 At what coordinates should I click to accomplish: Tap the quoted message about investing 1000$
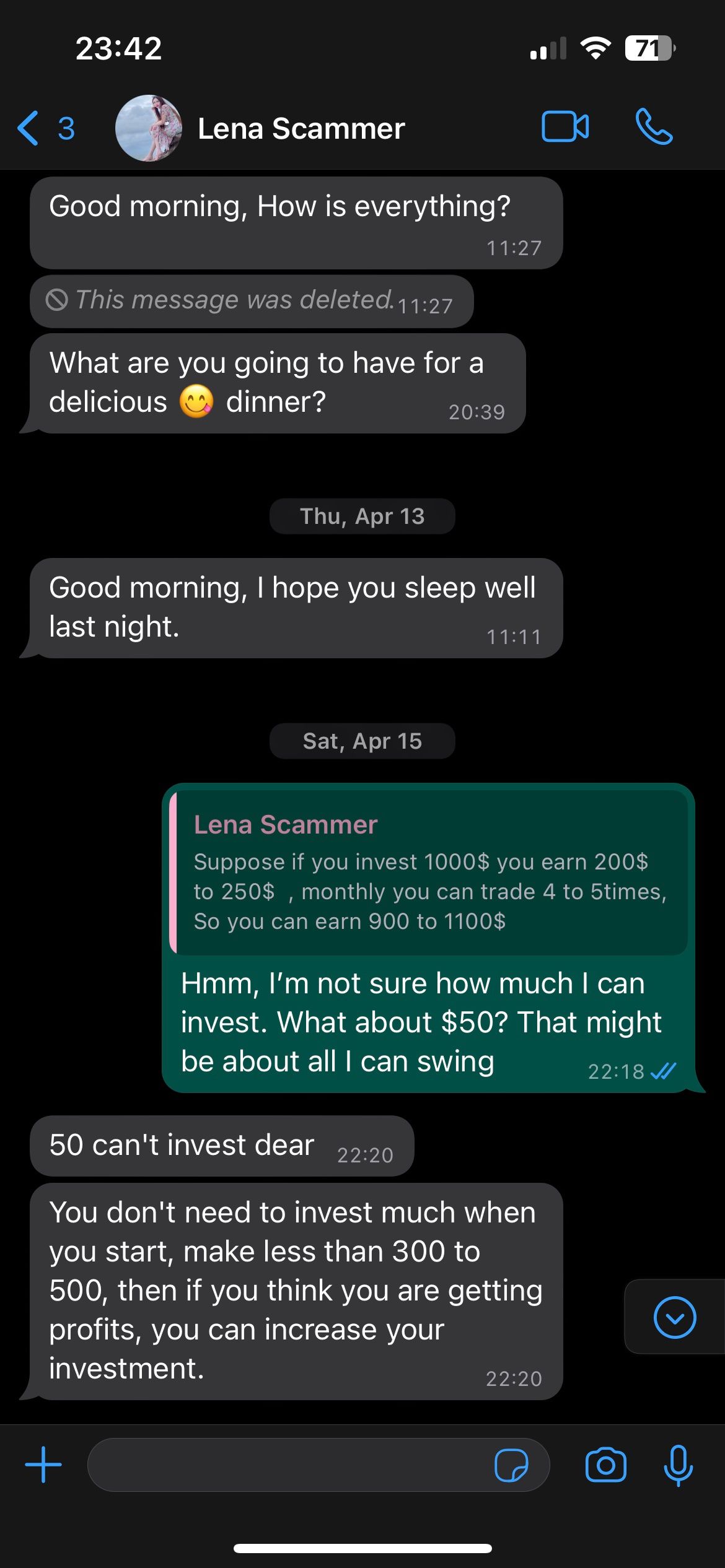pyautogui.click(x=429, y=873)
